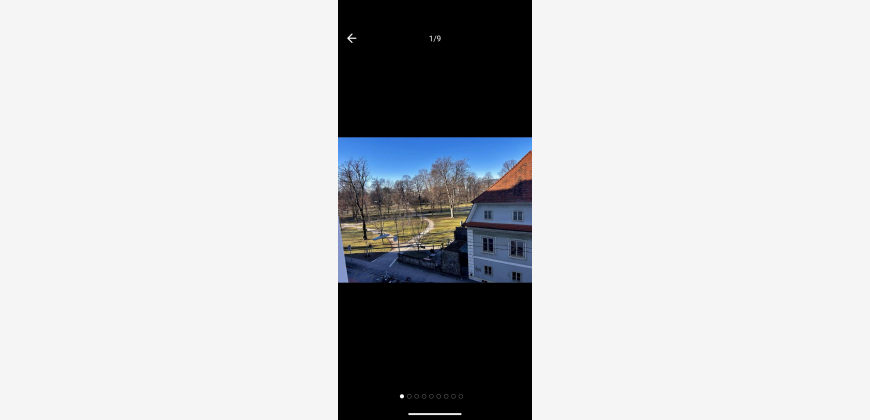The height and width of the screenshot is (420, 870).
Task: Tap the park photo in the viewer
Action: tap(434, 210)
